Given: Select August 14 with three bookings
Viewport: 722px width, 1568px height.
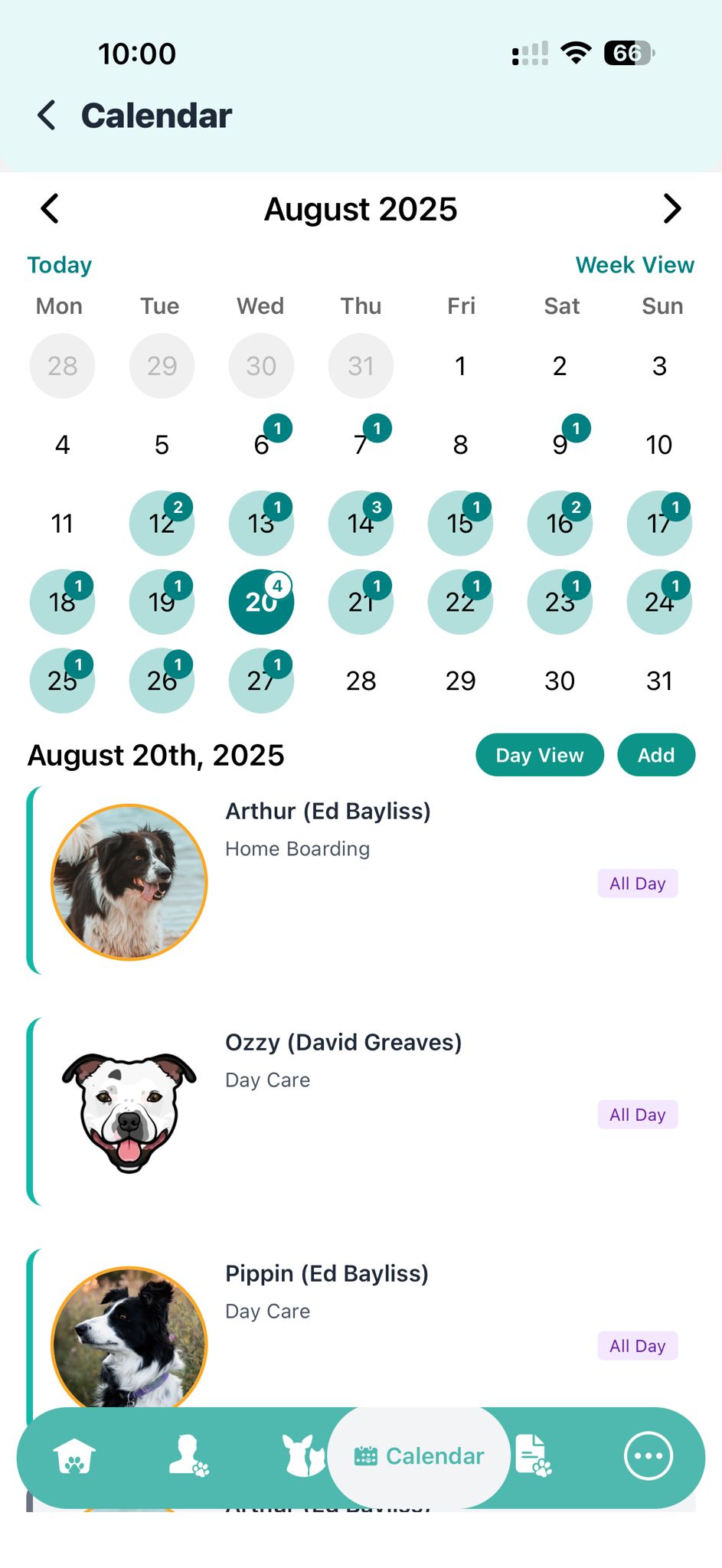Looking at the screenshot, I should point(361,524).
